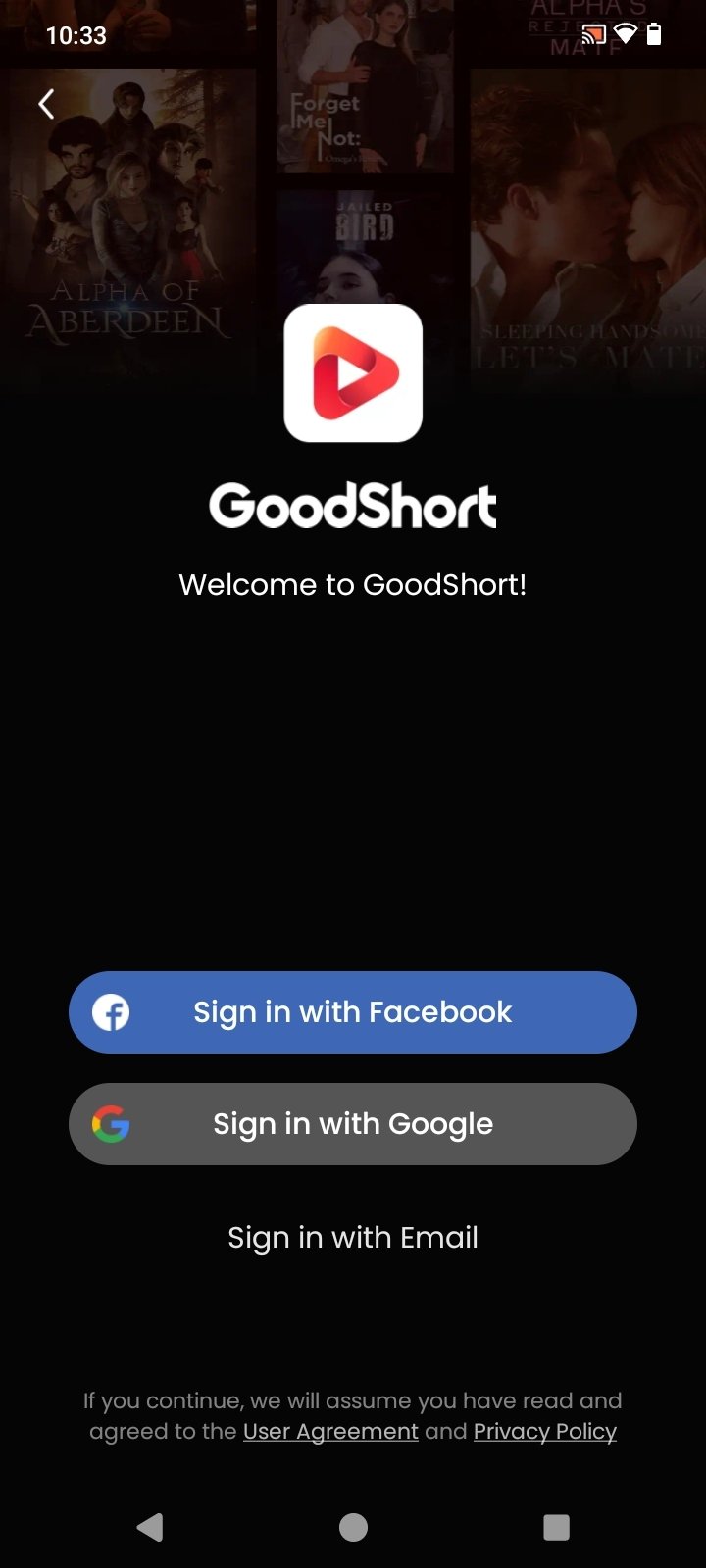Read the Privacy Policy
The width and height of the screenshot is (706, 1568).
[544, 1432]
